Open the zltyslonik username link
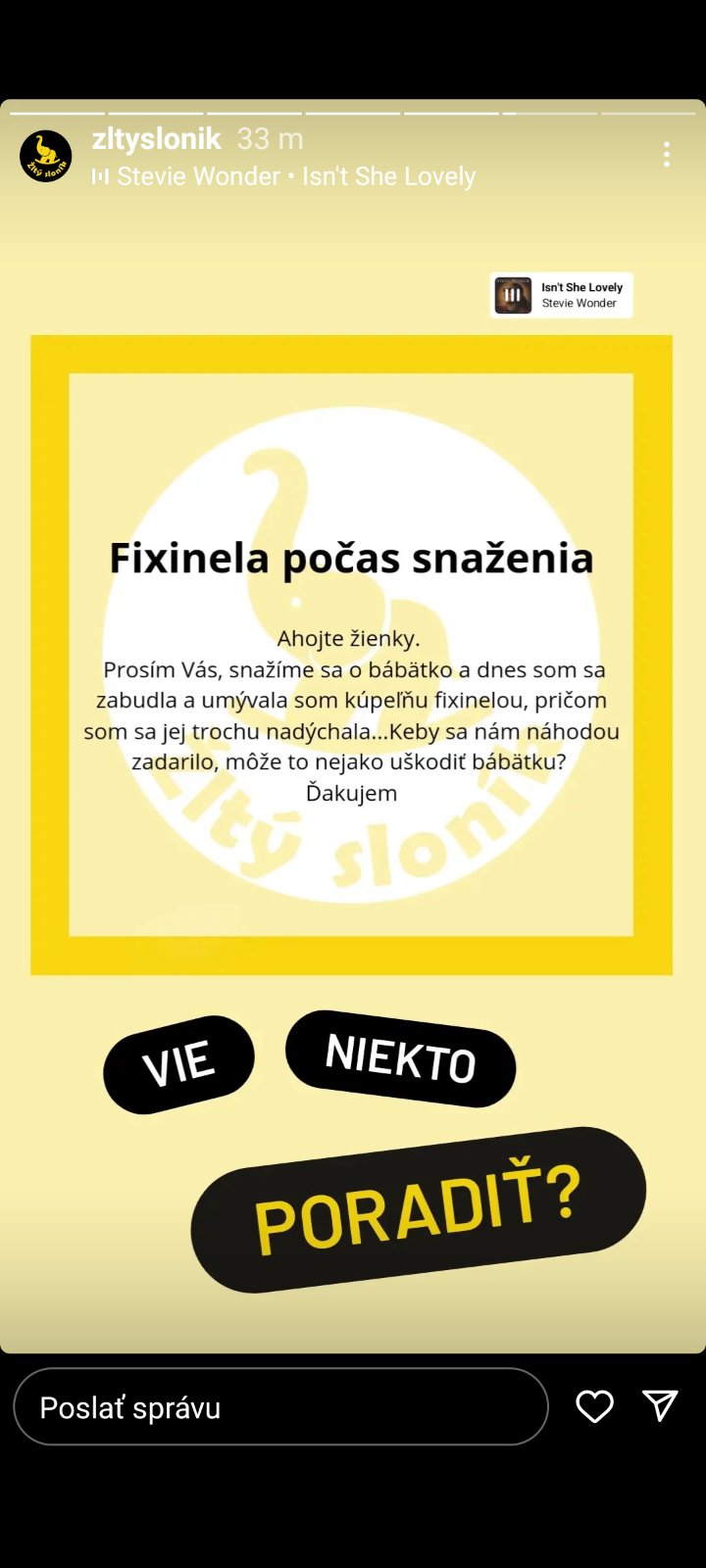 pos(157,139)
